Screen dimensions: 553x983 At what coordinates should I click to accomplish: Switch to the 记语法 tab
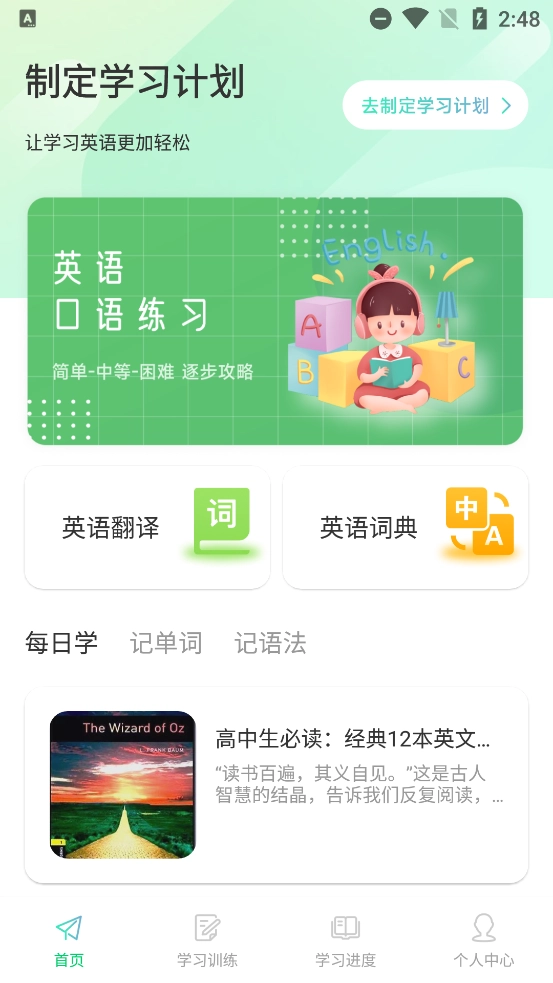tap(270, 643)
